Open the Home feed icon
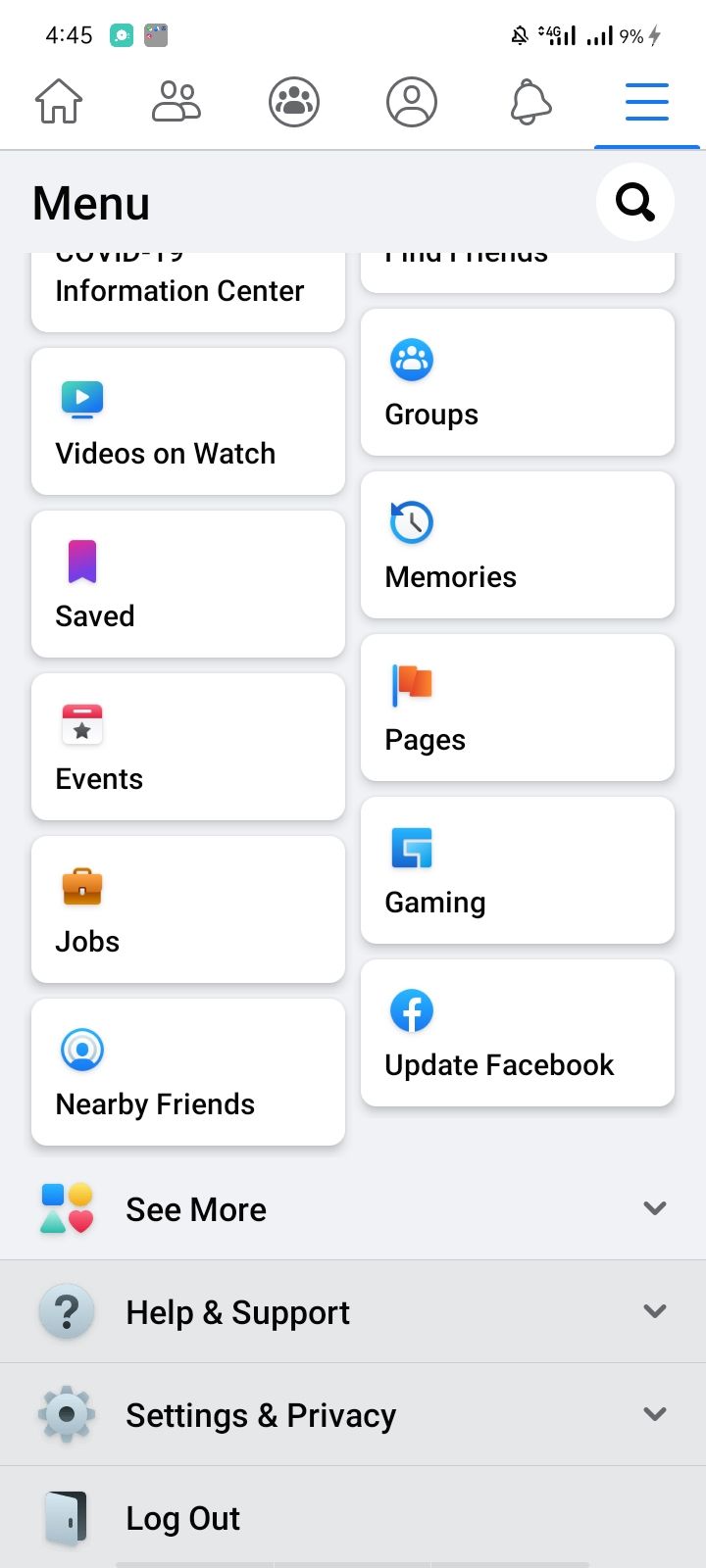The height and width of the screenshot is (1568, 706). pyautogui.click(x=59, y=101)
